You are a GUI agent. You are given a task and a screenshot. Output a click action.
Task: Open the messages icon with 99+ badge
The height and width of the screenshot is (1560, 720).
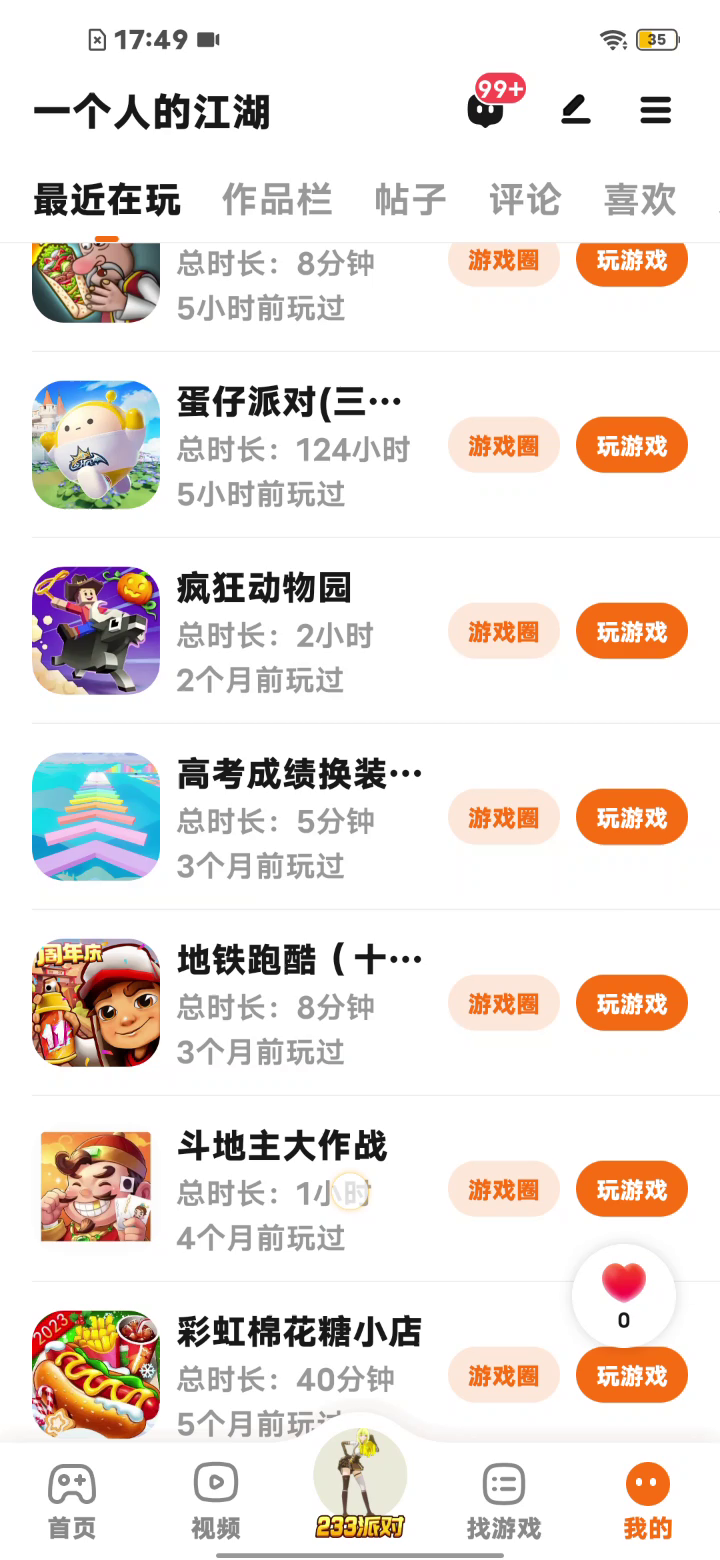(487, 109)
